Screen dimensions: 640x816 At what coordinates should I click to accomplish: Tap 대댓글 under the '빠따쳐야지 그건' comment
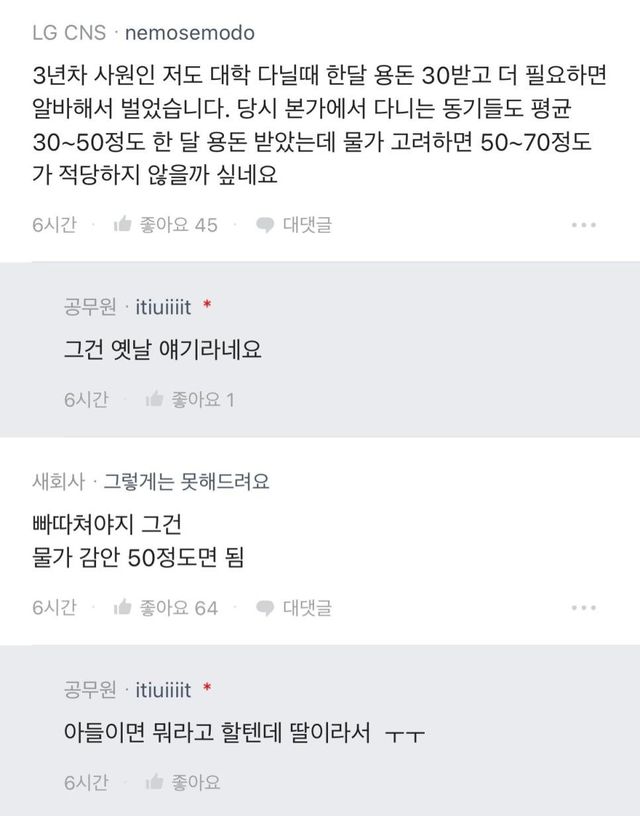coord(294,607)
